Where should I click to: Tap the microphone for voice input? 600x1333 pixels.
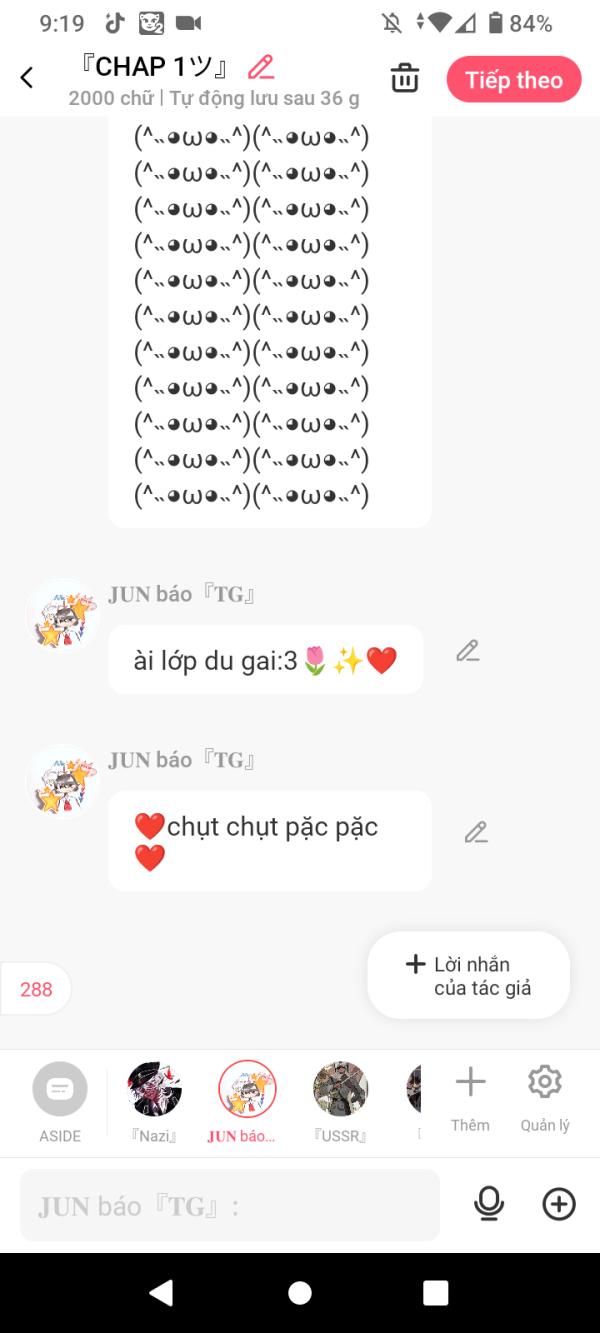489,1204
